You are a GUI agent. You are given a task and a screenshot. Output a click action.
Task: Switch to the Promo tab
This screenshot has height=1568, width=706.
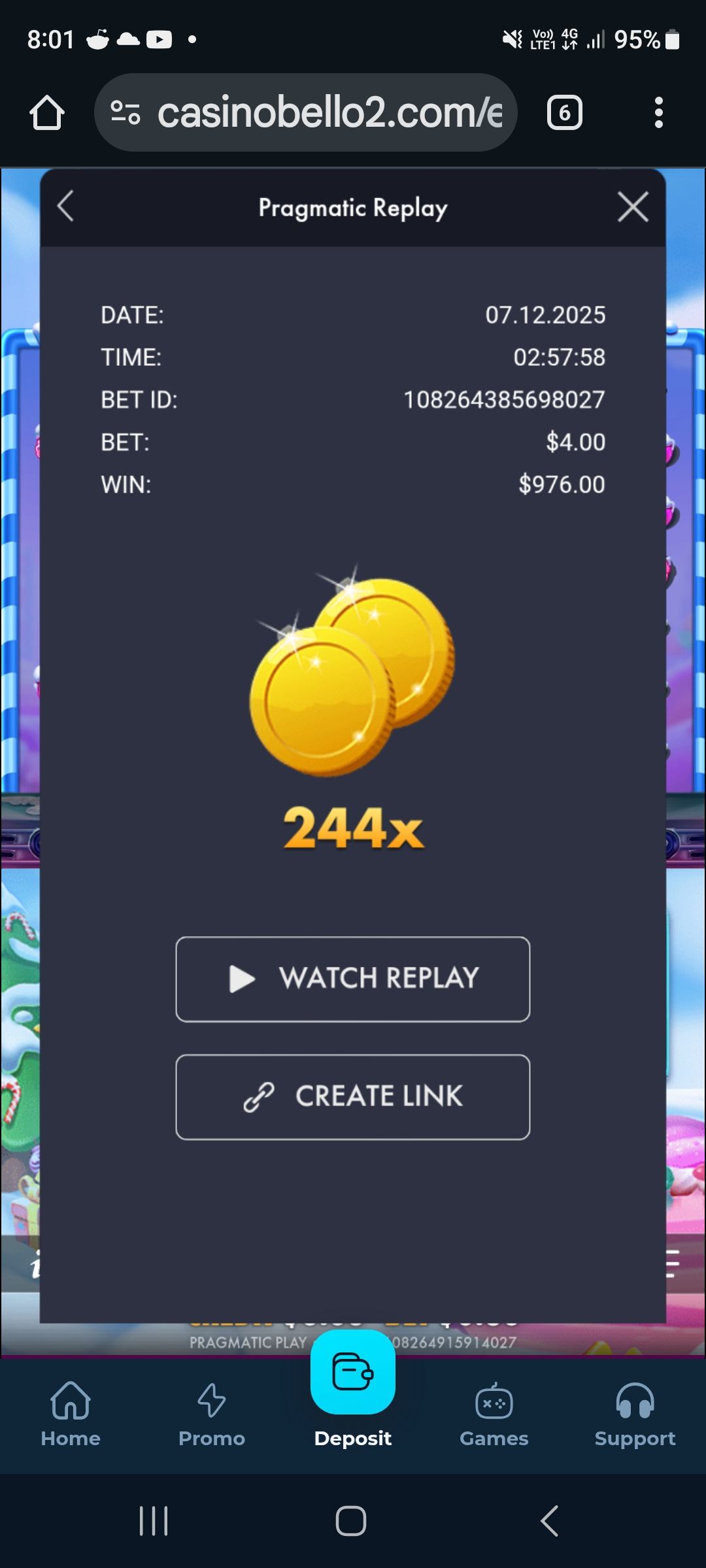(211, 1414)
